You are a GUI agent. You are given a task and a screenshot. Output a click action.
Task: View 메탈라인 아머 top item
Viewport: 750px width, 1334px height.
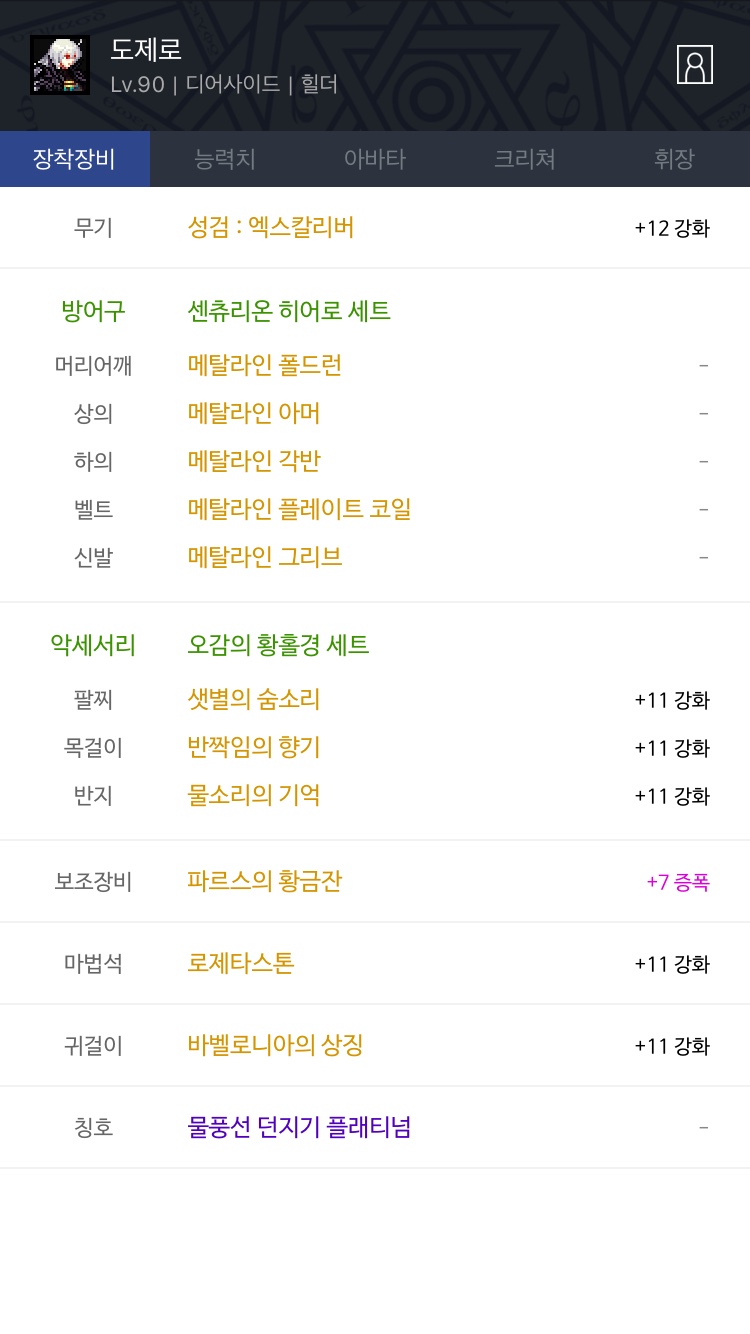(254, 413)
